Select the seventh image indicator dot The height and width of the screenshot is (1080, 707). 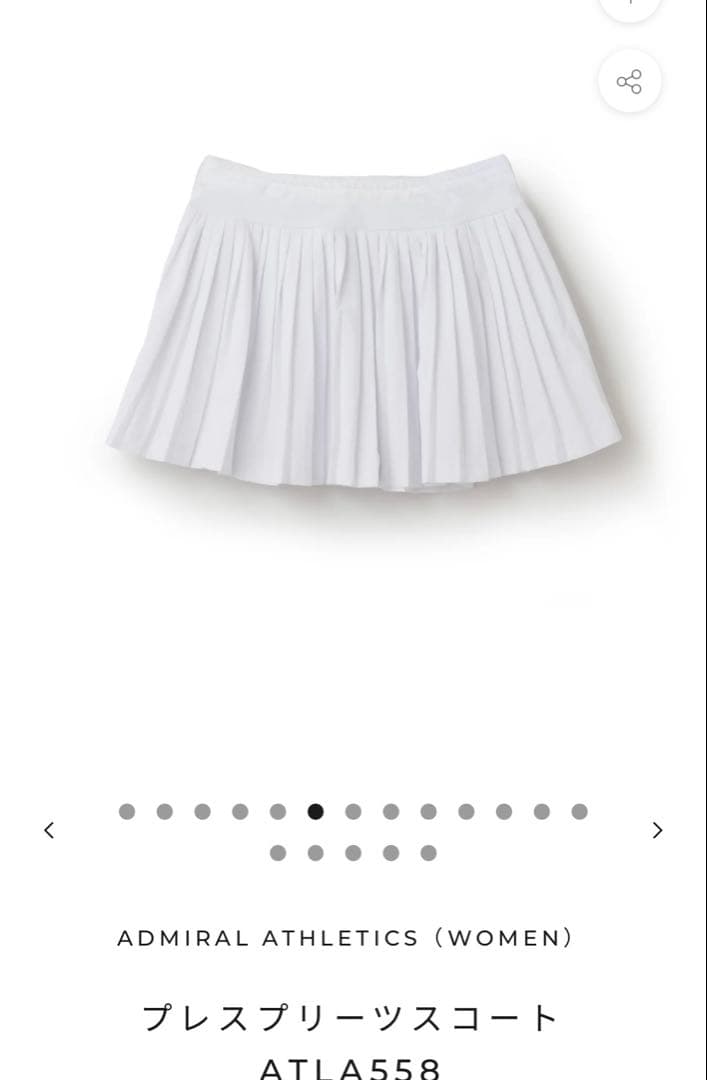353,812
